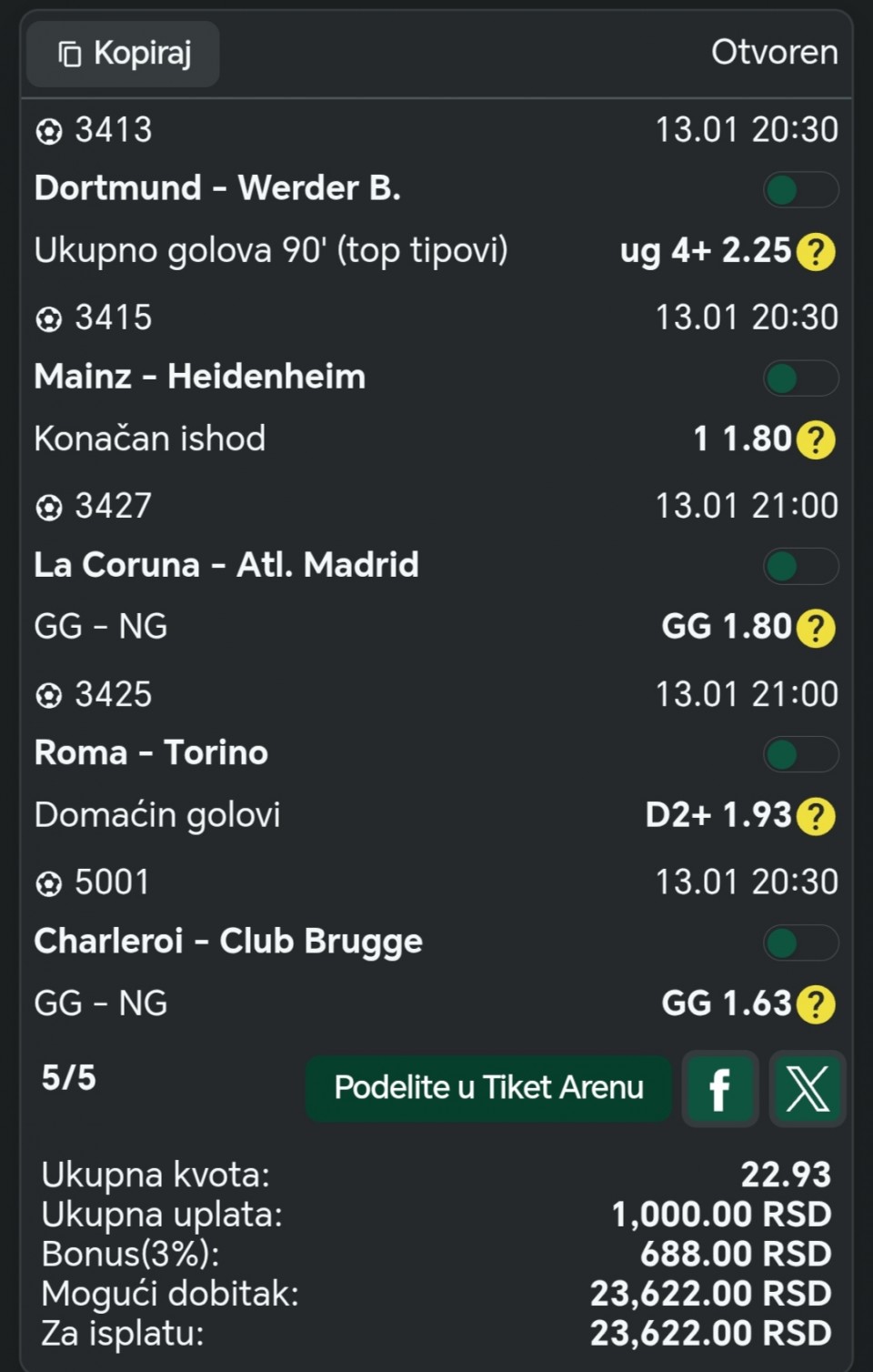Open the question mark next to 1 1.80
This screenshot has width=873, height=1372.
pos(816,440)
